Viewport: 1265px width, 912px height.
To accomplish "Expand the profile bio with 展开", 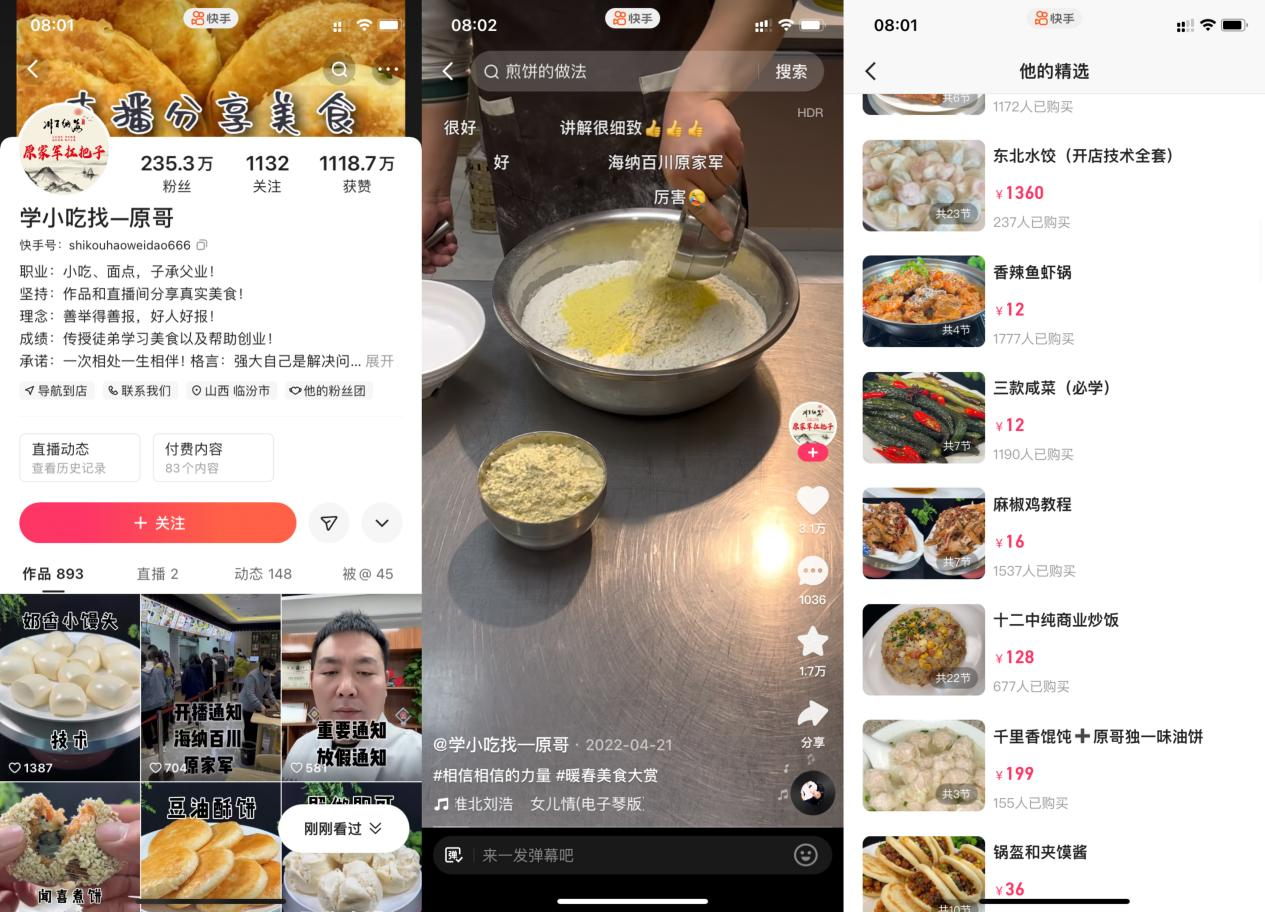I will (379, 361).
